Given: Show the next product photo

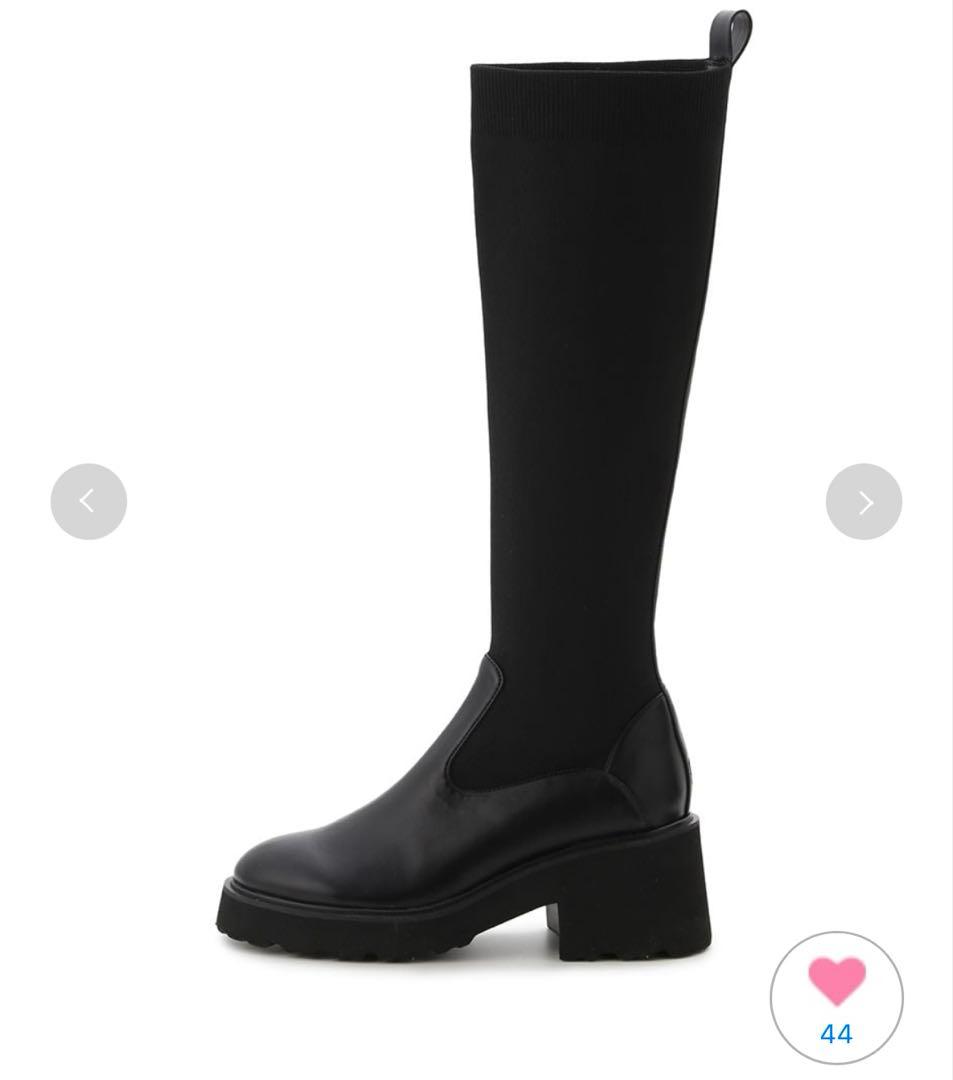Looking at the screenshot, I should point(864,501).
